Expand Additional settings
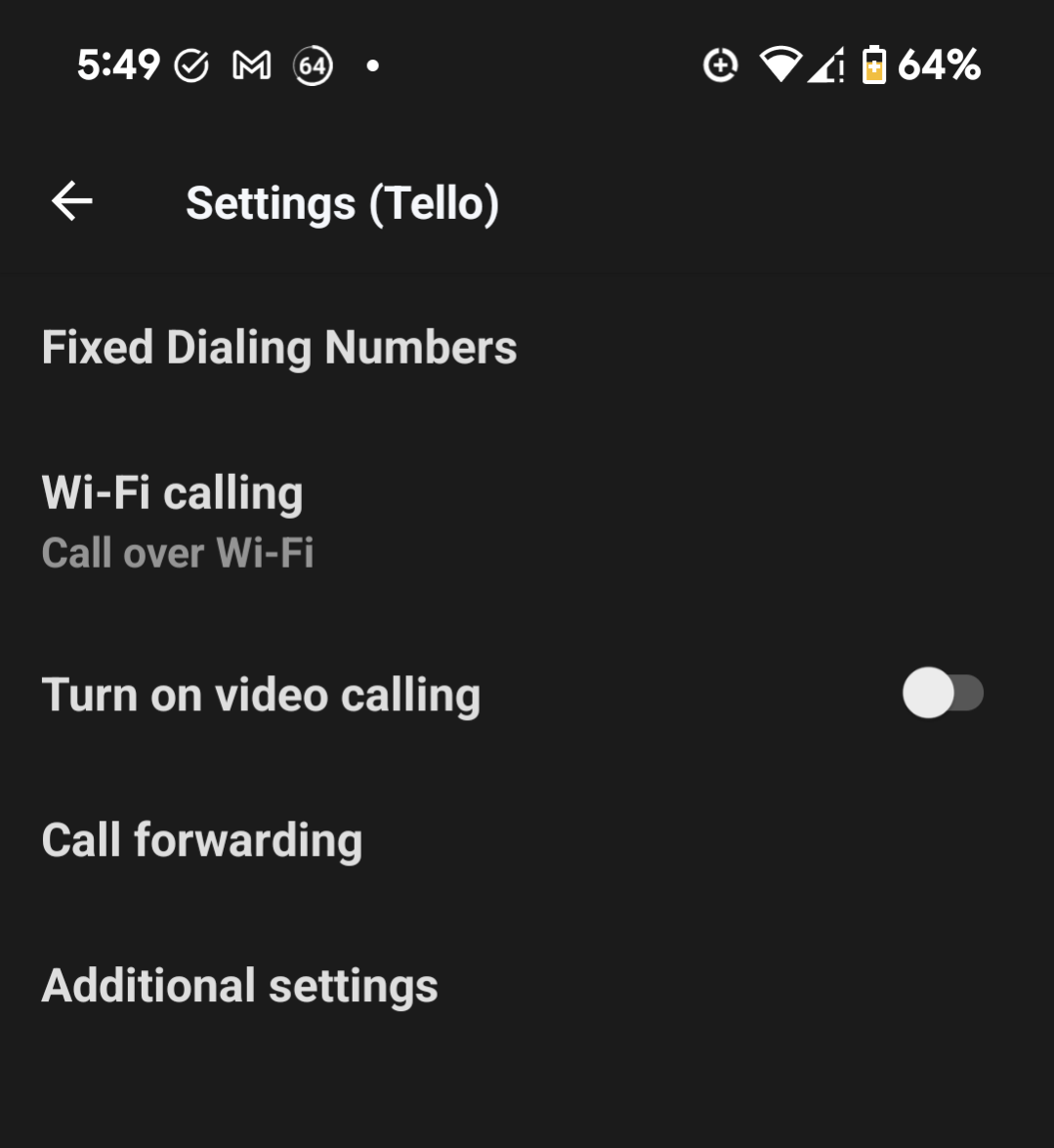Screen dimensions: 1054x1148 coord(238,985)
